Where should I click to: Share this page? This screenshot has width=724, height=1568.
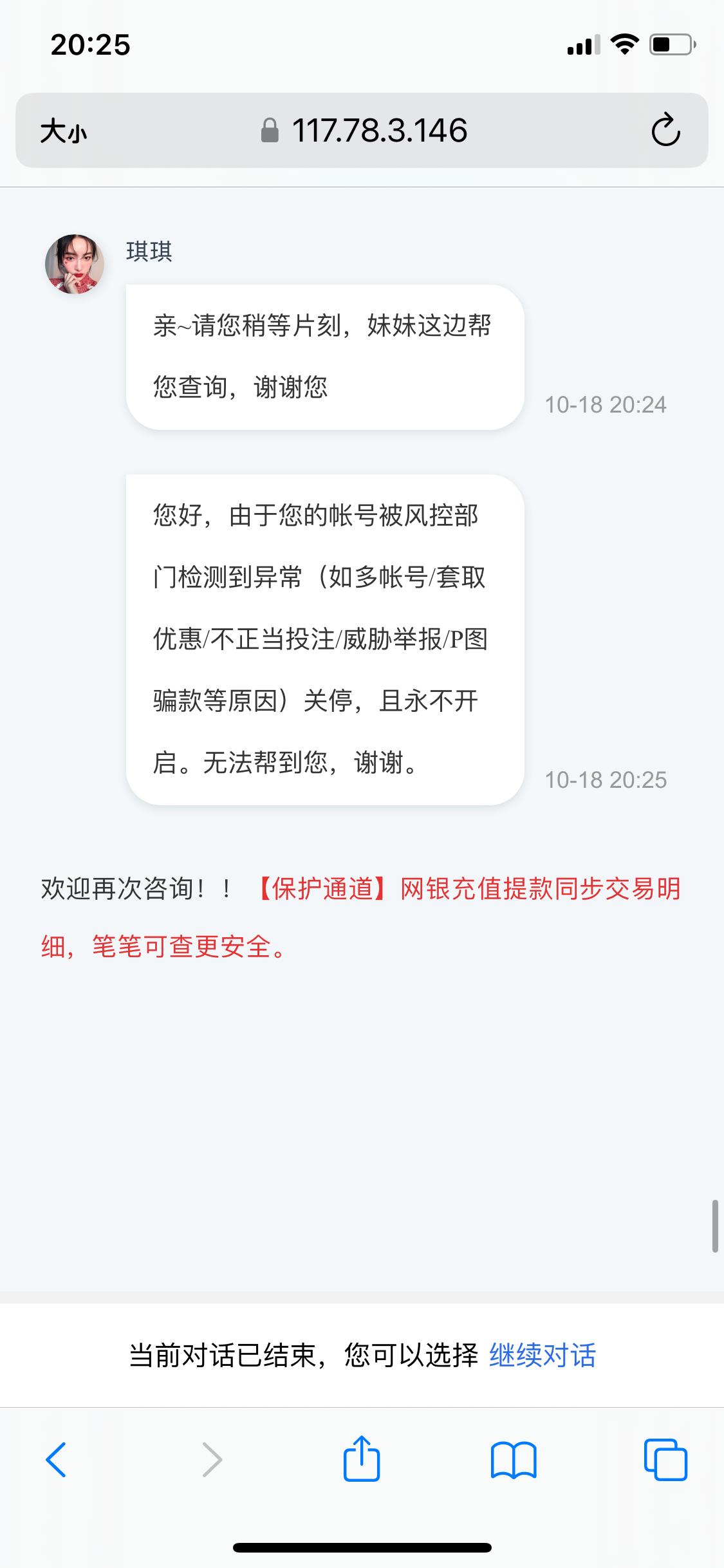click(x=362, y=1459)
